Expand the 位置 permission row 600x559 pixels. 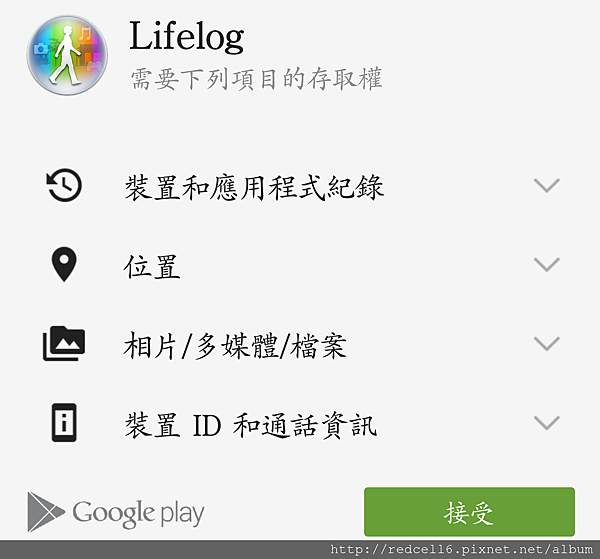coord(546,265)
